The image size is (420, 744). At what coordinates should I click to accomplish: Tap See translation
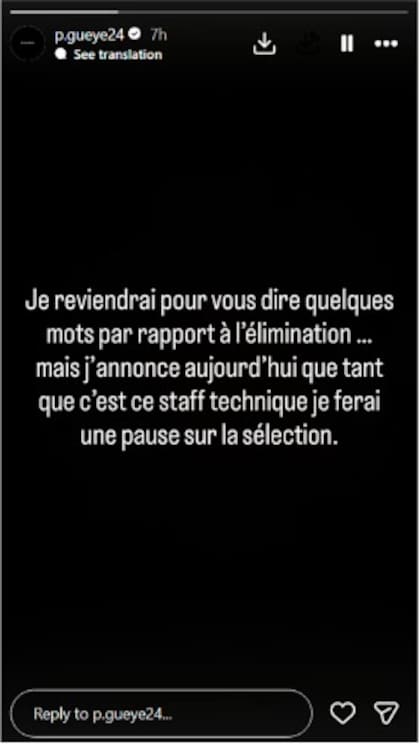click(x=117, y=55)
